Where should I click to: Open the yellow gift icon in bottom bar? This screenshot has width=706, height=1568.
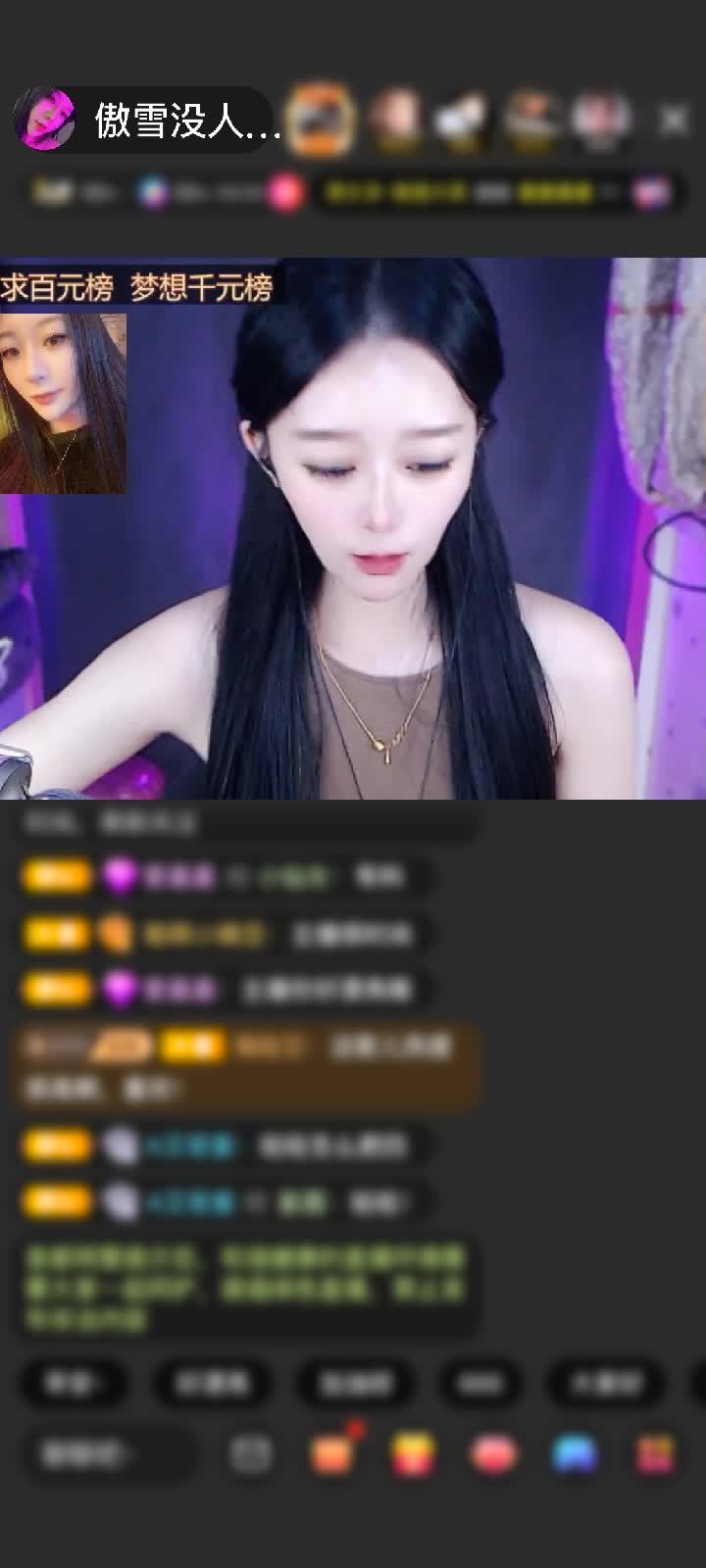pyautogui.click(x=413, y=1454)
